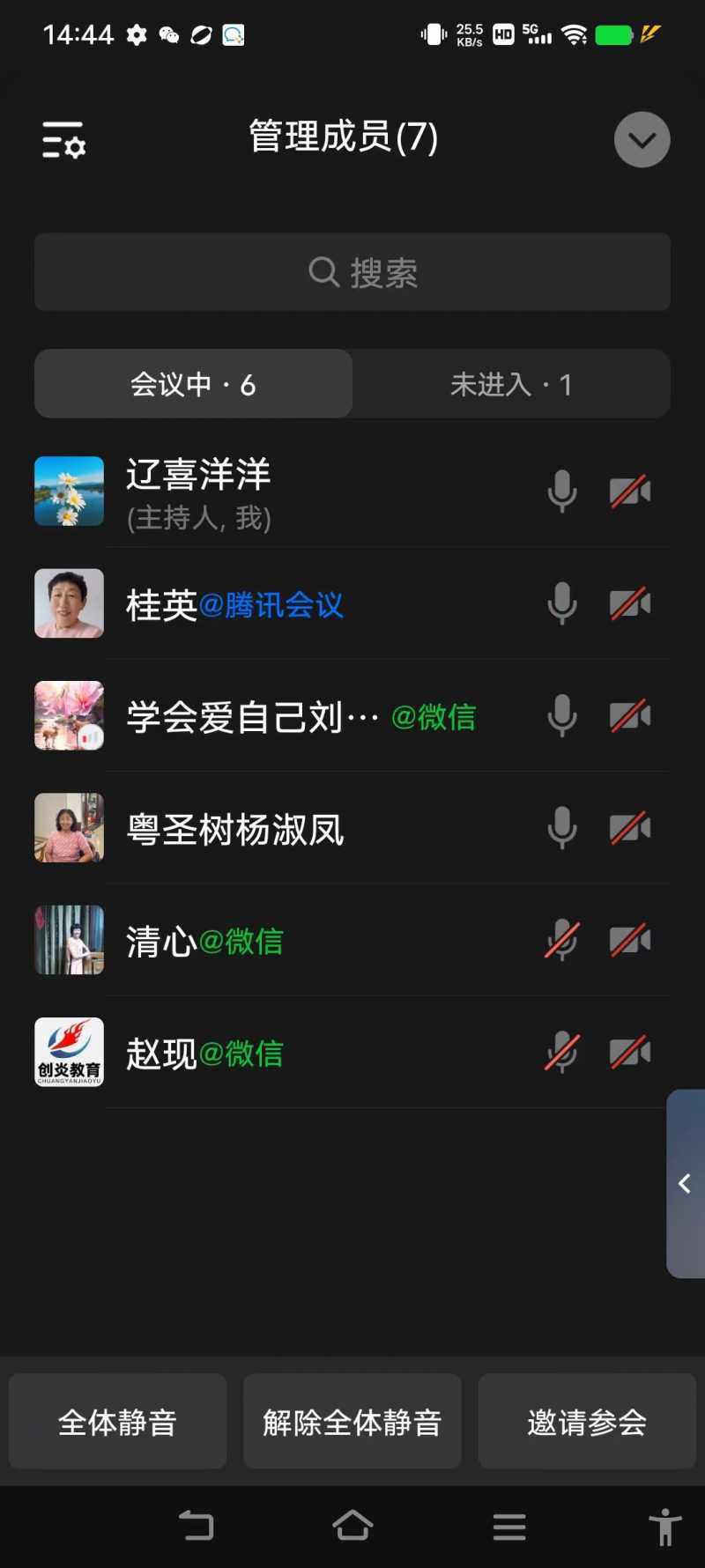The image size is (705, 1568).
Task: Switch to the 未进入 tab
Action: 511,384
